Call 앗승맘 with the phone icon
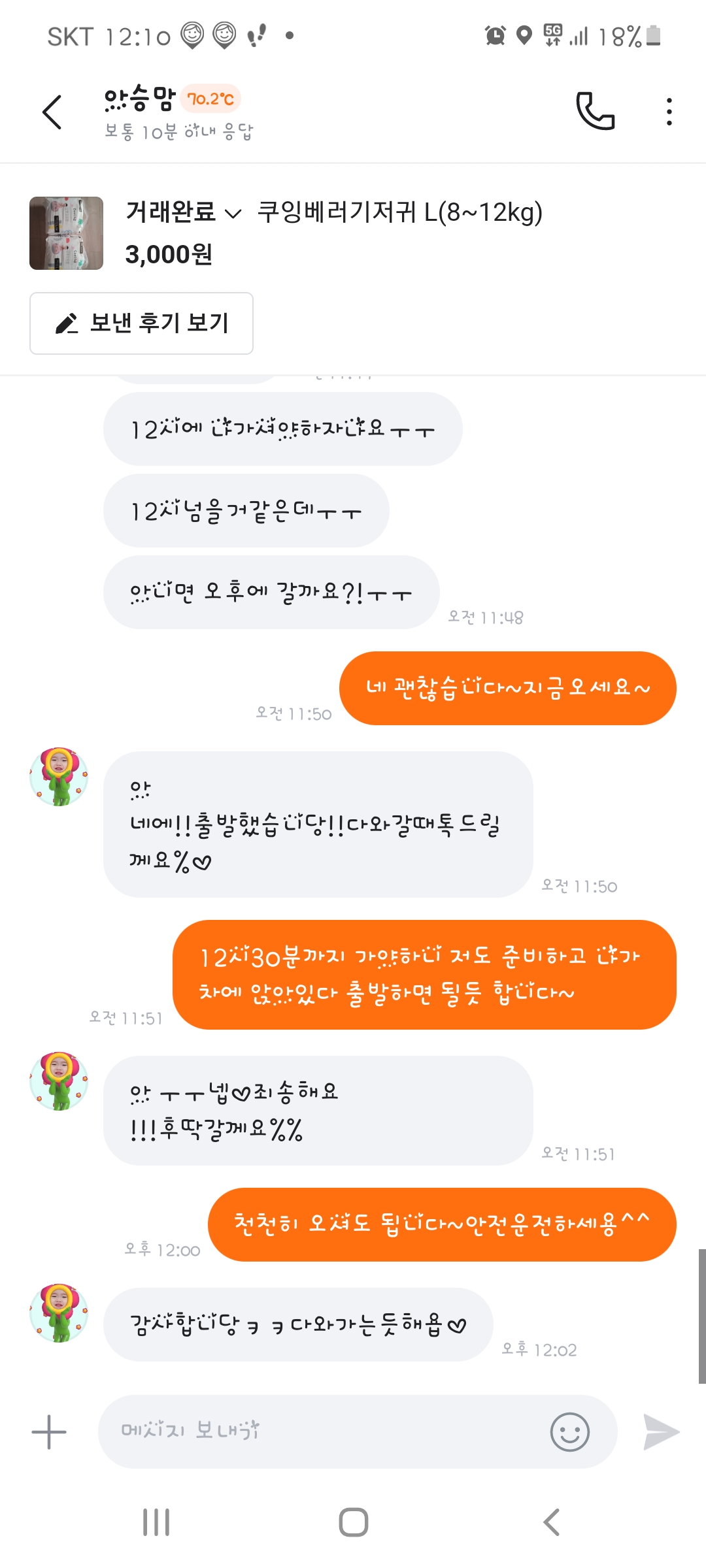Viewport: 706px width, 1568px height. (x=595, y=111)
